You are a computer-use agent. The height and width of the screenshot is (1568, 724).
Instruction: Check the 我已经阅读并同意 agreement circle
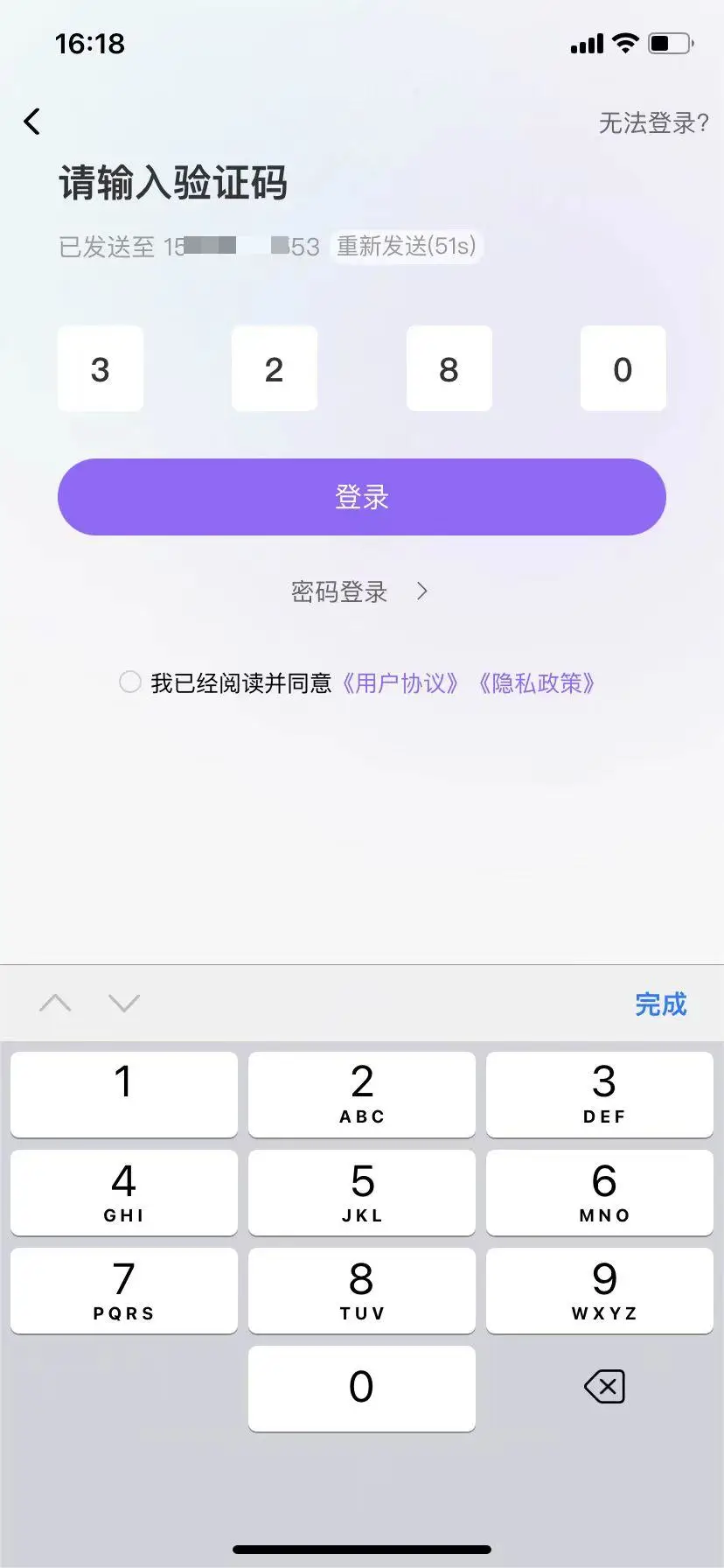click(130, 682)
